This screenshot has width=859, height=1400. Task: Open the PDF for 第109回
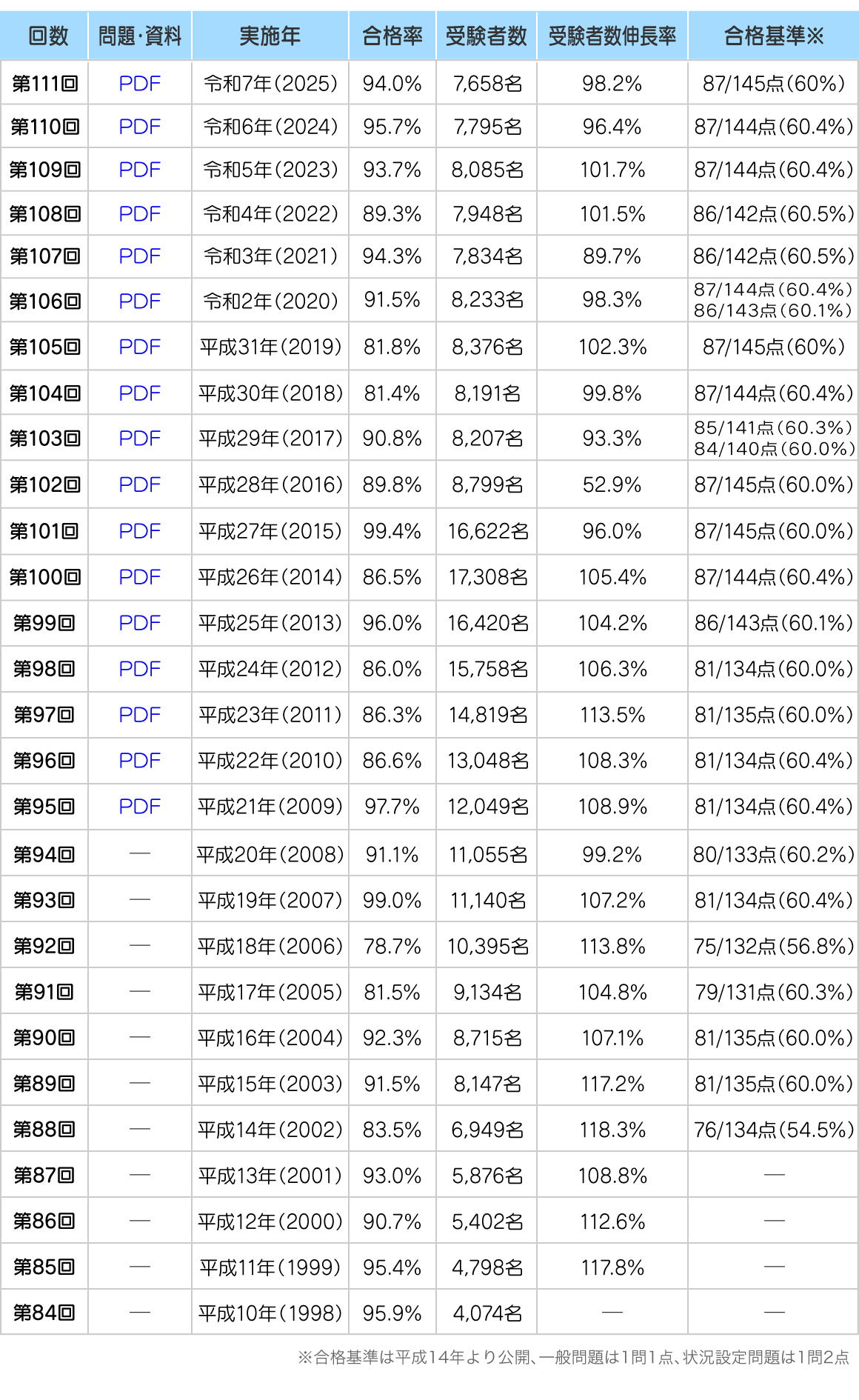click(x=139, y=170)
